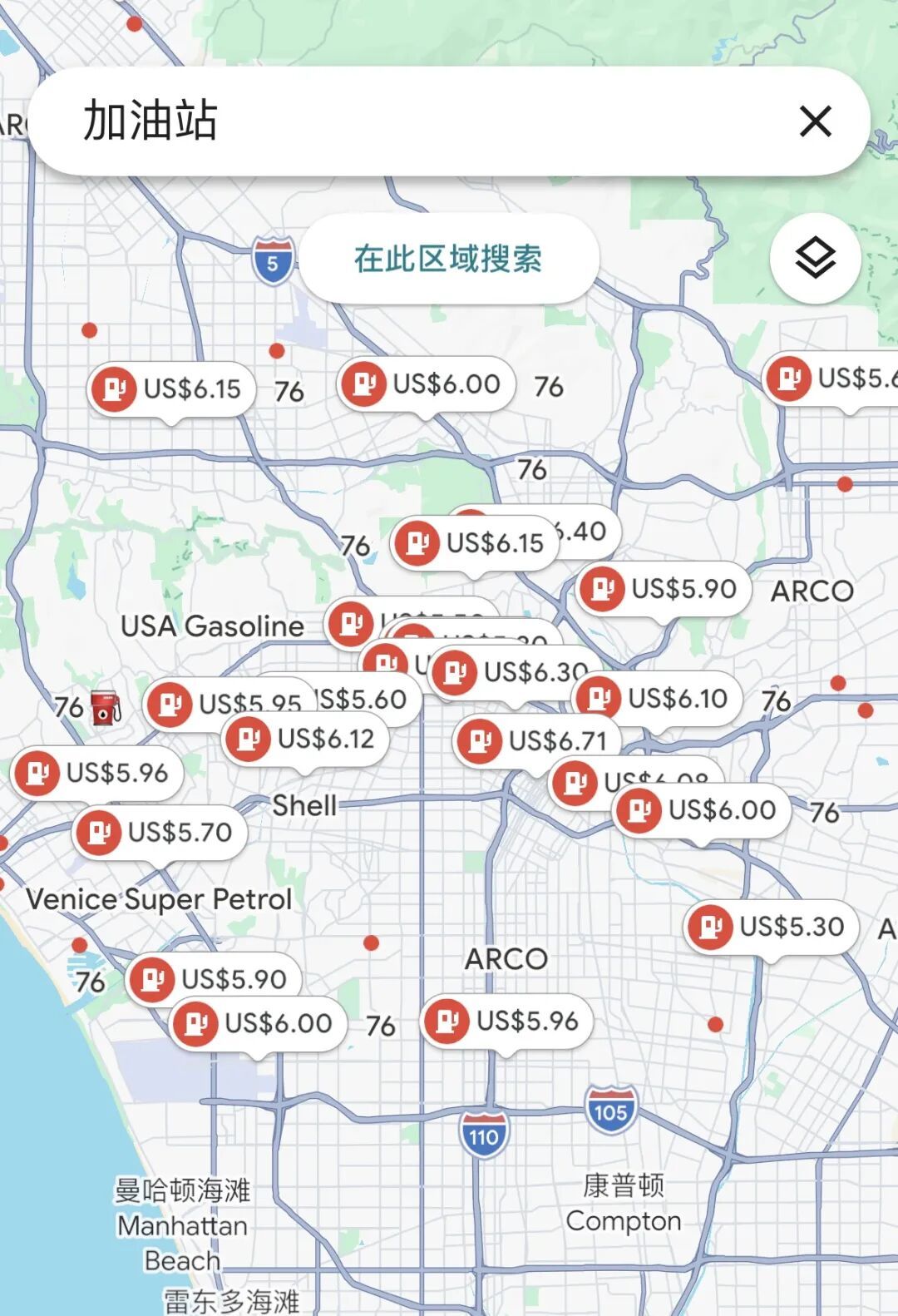This screenshot has width=898, height=1316.
Task: Clear the 加油站 search query
Action: coord(815,121)
